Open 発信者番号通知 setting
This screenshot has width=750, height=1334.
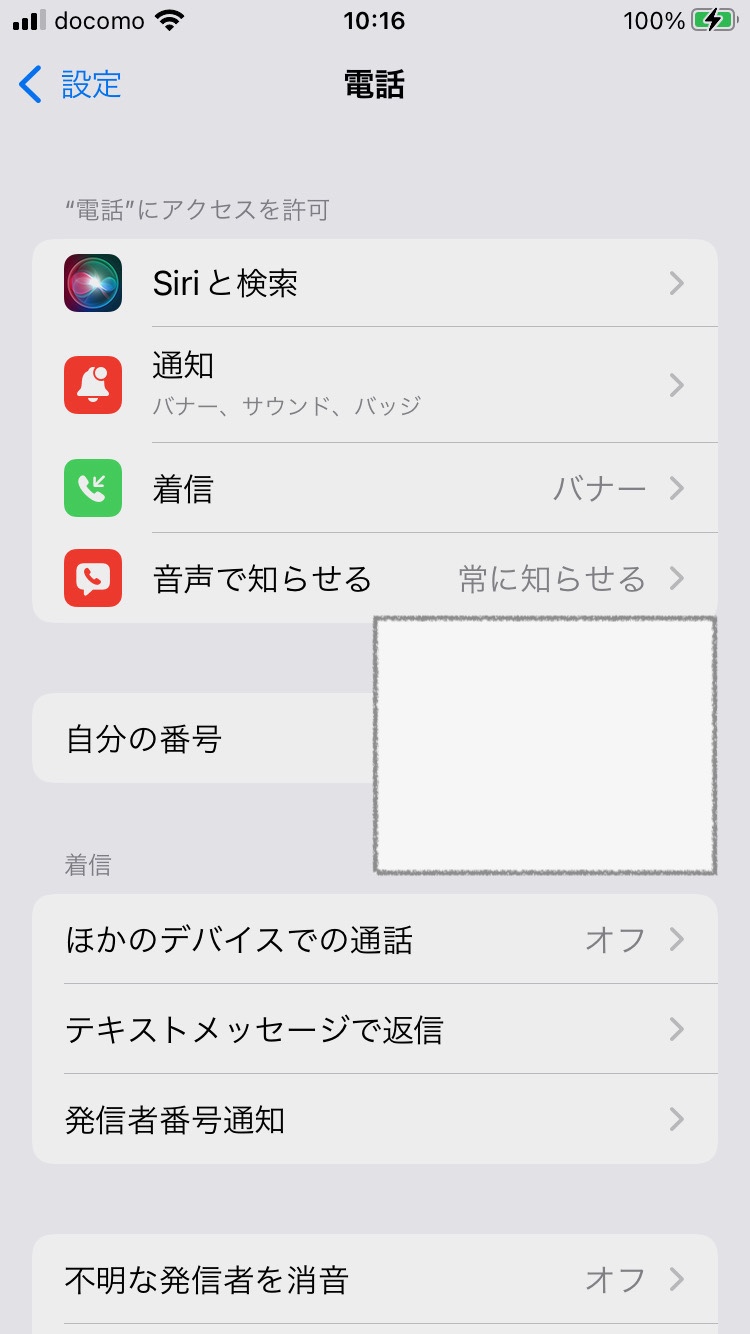[x=375, y=1120]
